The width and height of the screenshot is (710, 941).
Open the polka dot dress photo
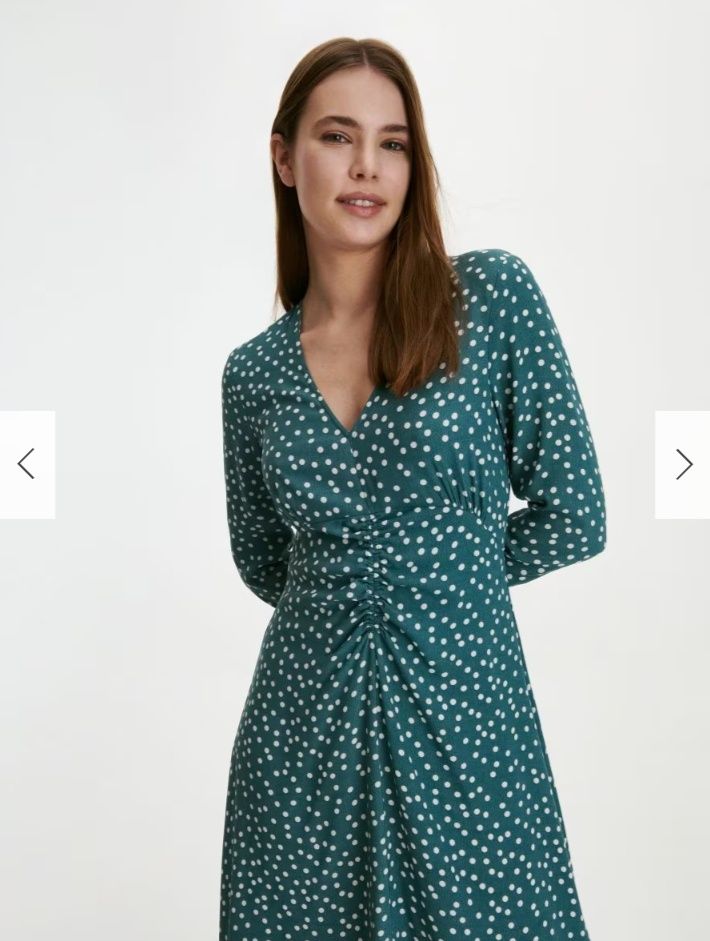click(400, 600)
